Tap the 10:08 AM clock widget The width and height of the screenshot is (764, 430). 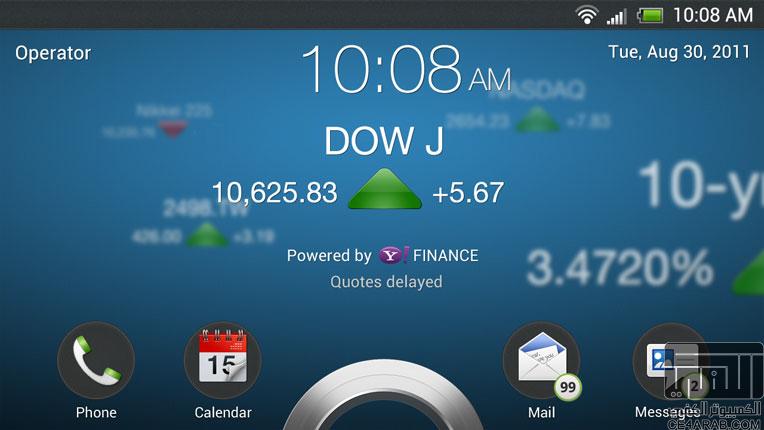[x=405, y=70]
